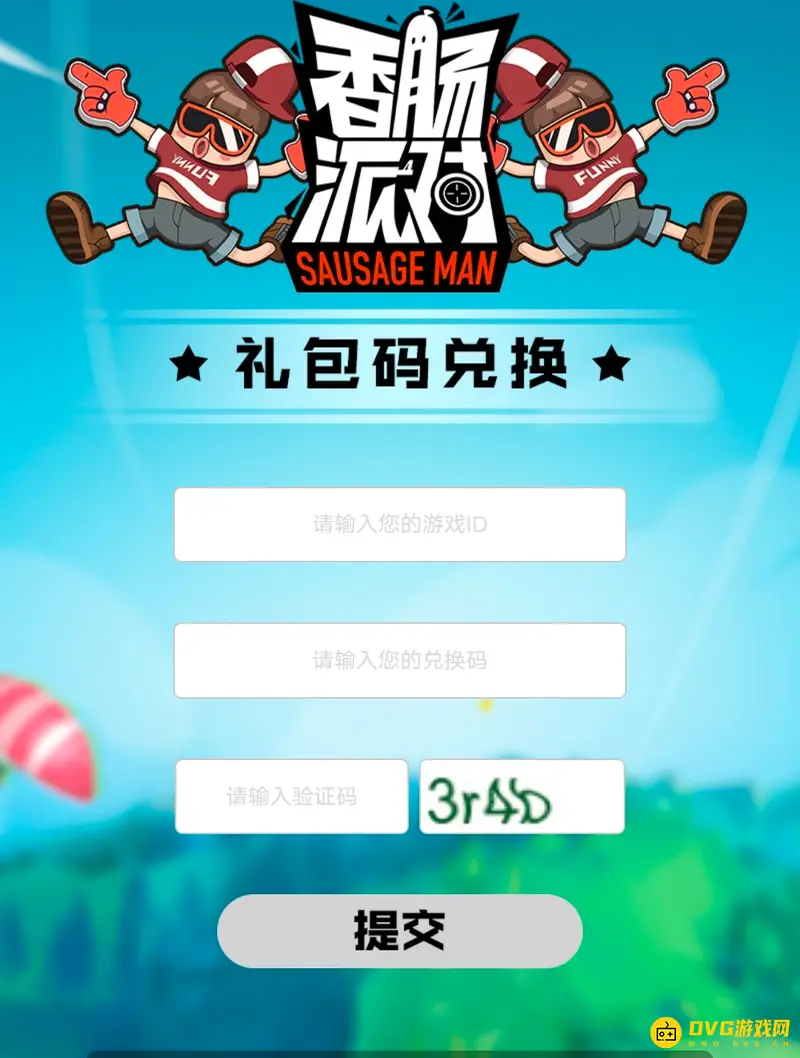
Task: Click the captcha image showing 3r4b
Action: pos(522,797)
